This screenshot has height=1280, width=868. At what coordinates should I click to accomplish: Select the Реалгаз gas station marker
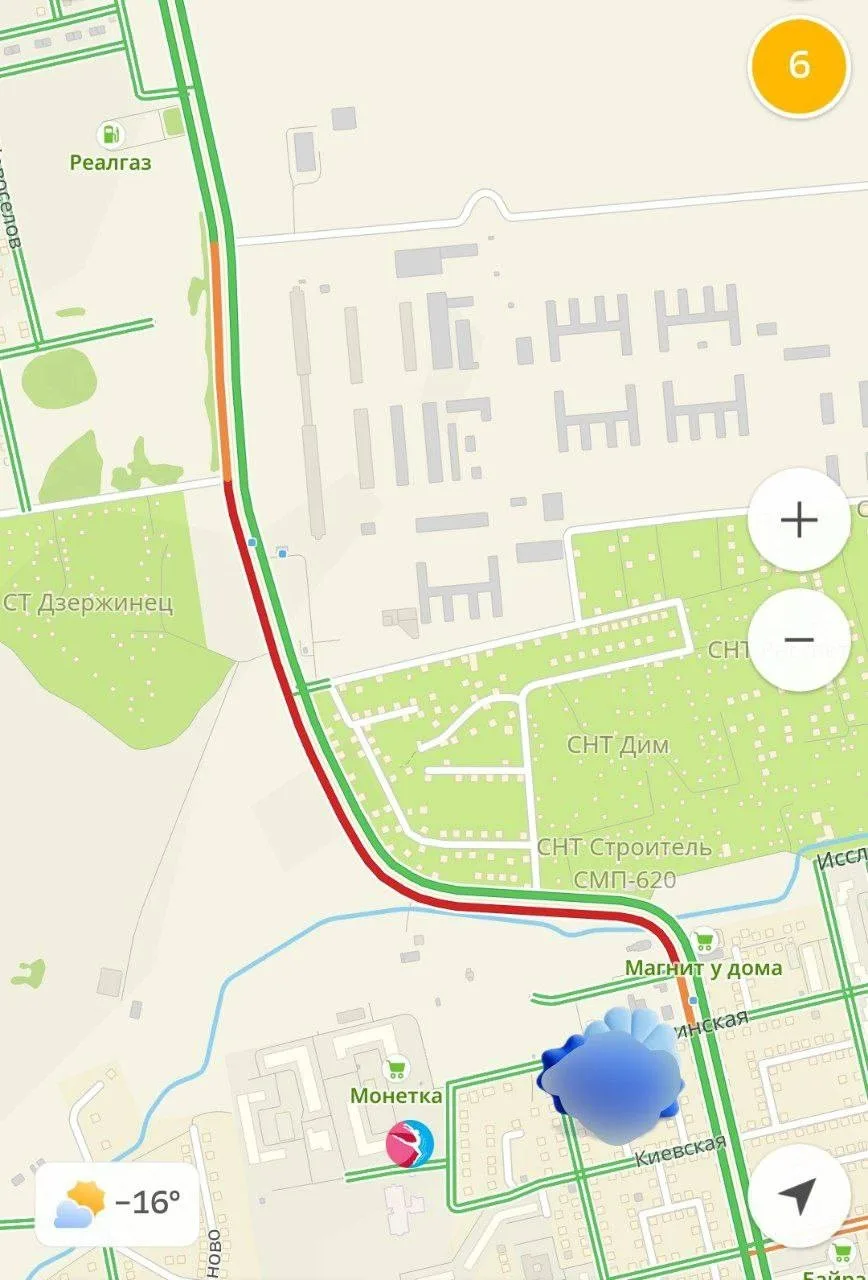tap(110, 134)
